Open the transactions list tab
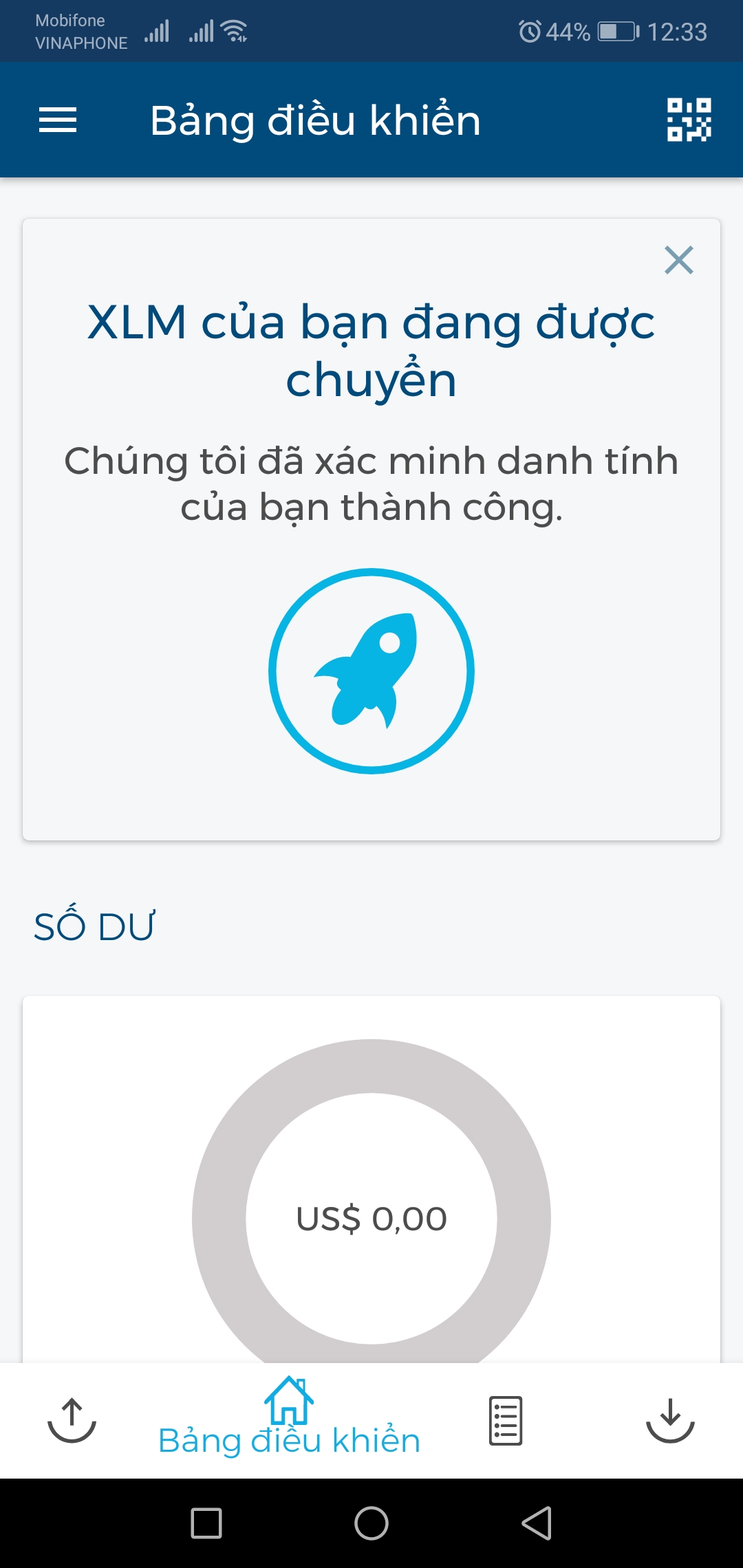The height and width of the screenshot is (1568, 743). [506, 1419]
